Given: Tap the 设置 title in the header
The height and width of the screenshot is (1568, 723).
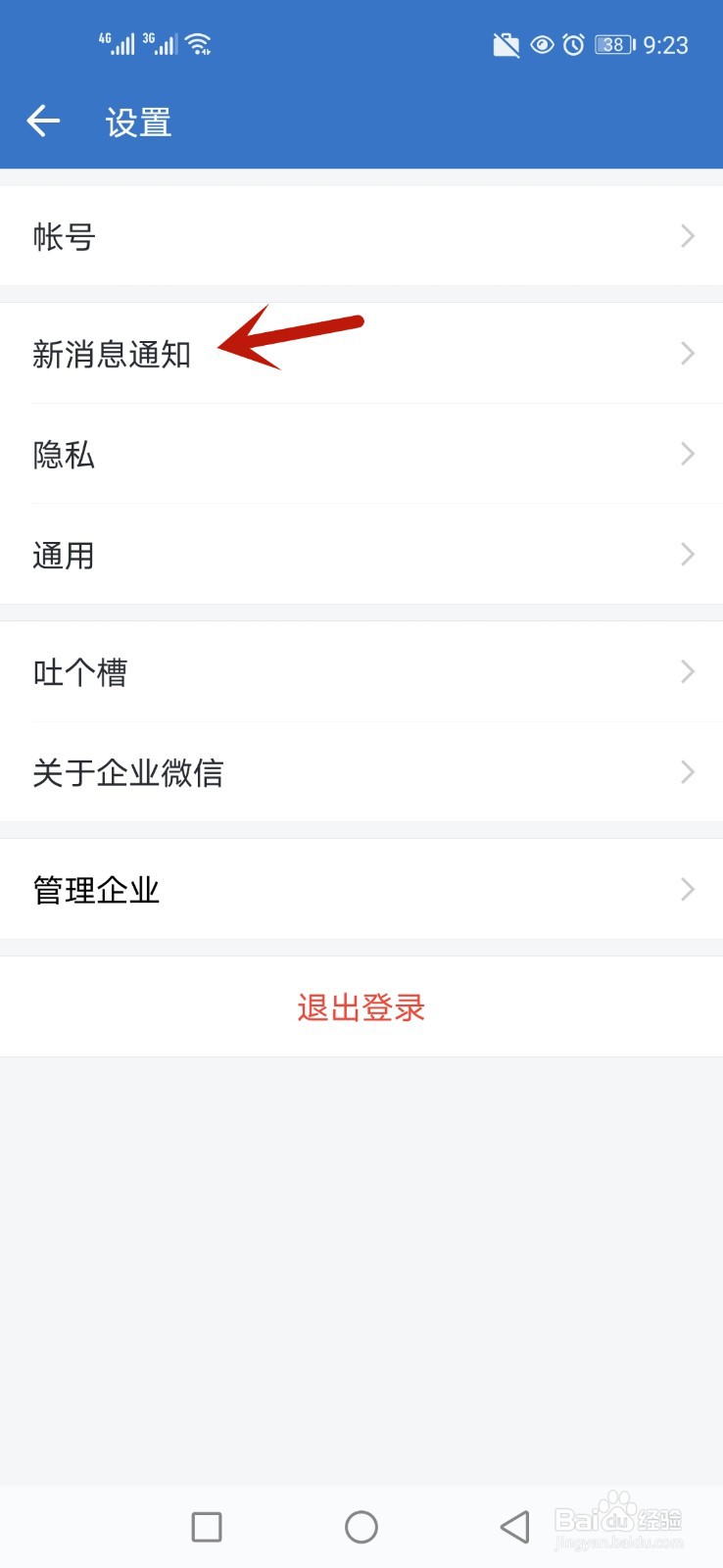Looking at the screenshot, I should (137, 120).
